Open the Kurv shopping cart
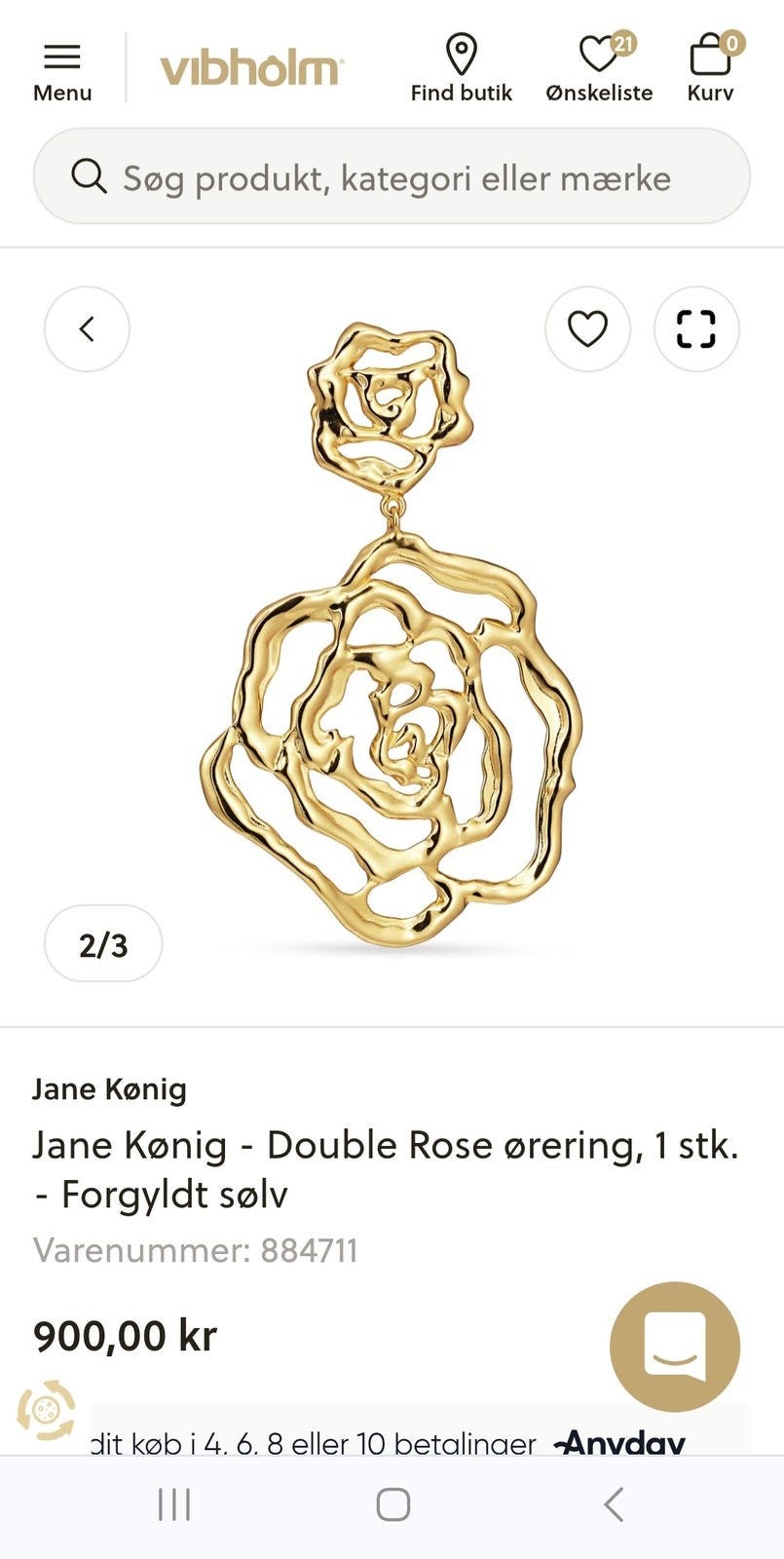Image resolution: width=784 pixels, height=1559 pixels. [711, 68]
